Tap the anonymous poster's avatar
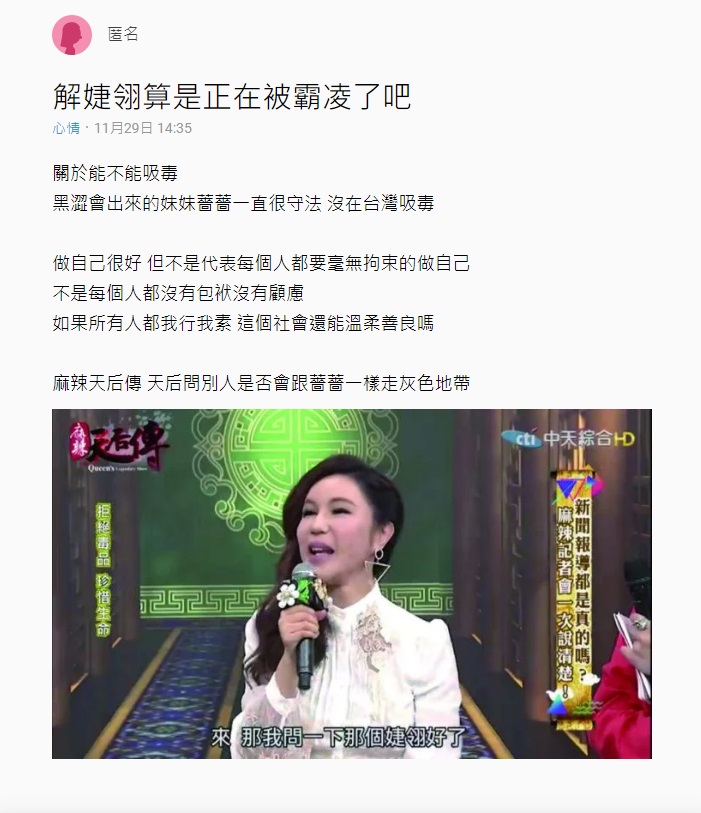This screenshot has width=701, height=813. click(x=72, y=35)
